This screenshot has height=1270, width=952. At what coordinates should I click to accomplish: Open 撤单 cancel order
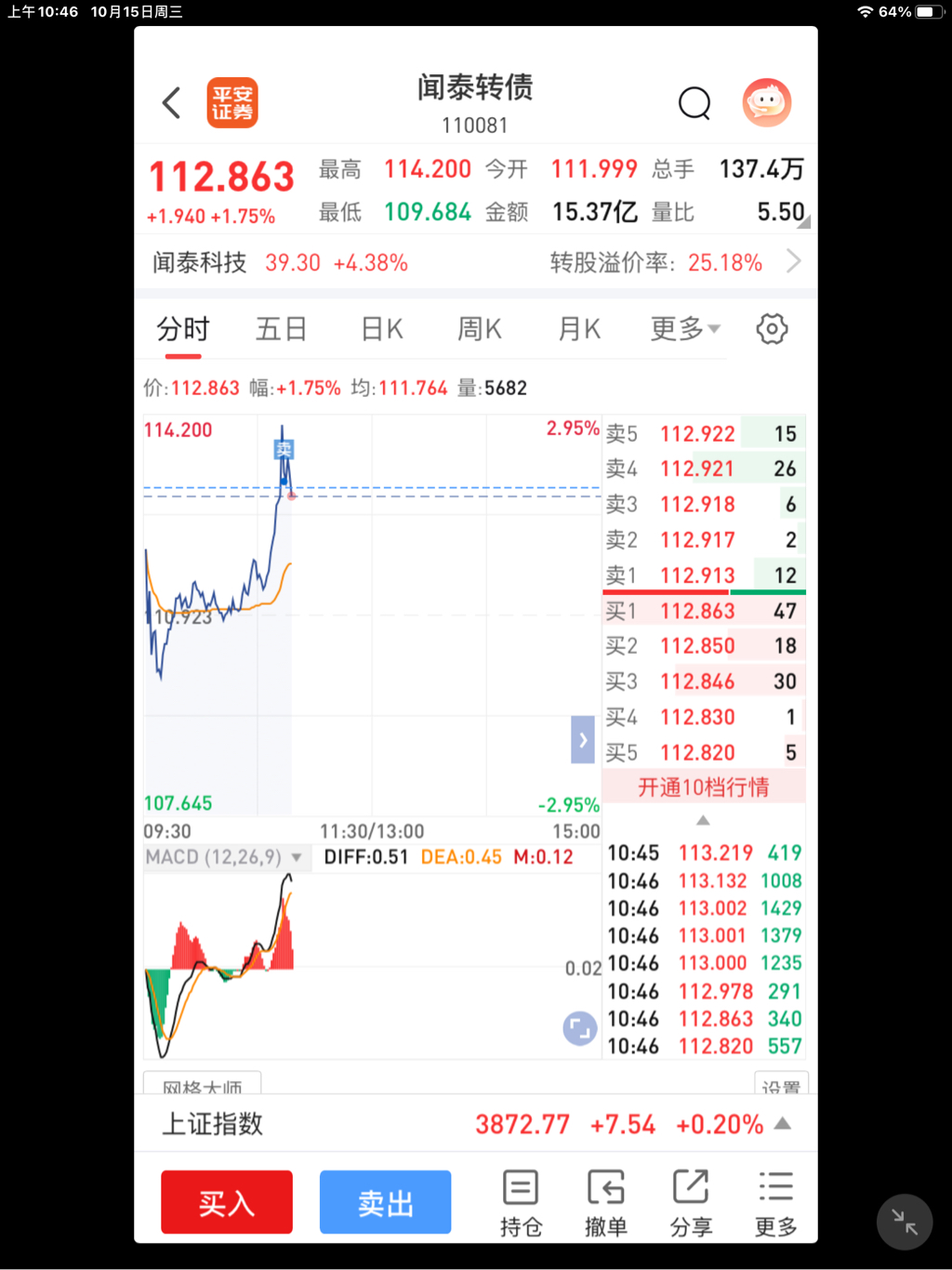(x=605, y=1203)
